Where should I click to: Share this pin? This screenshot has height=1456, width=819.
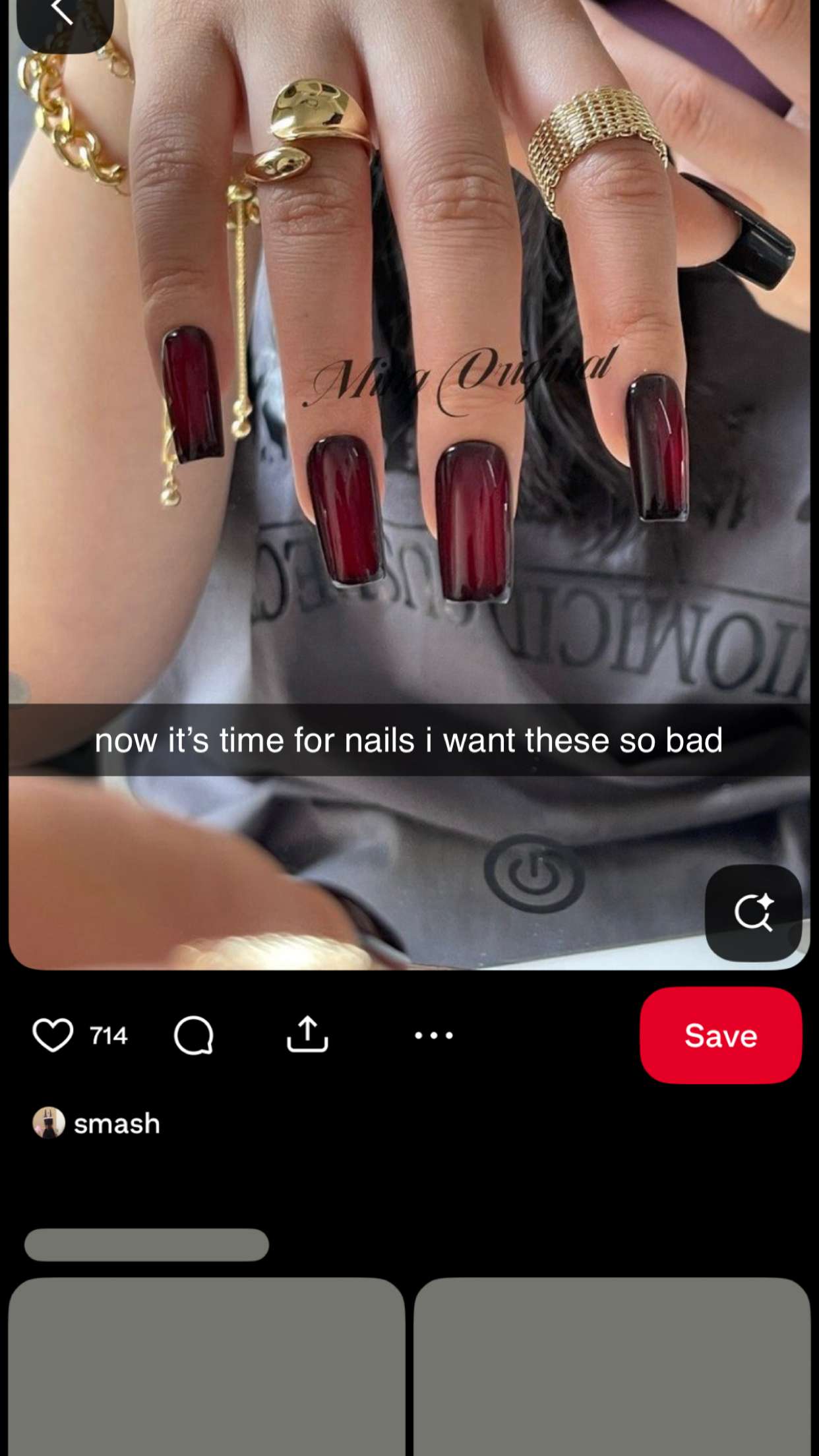pyautogui.click(x=307, y=1035)
